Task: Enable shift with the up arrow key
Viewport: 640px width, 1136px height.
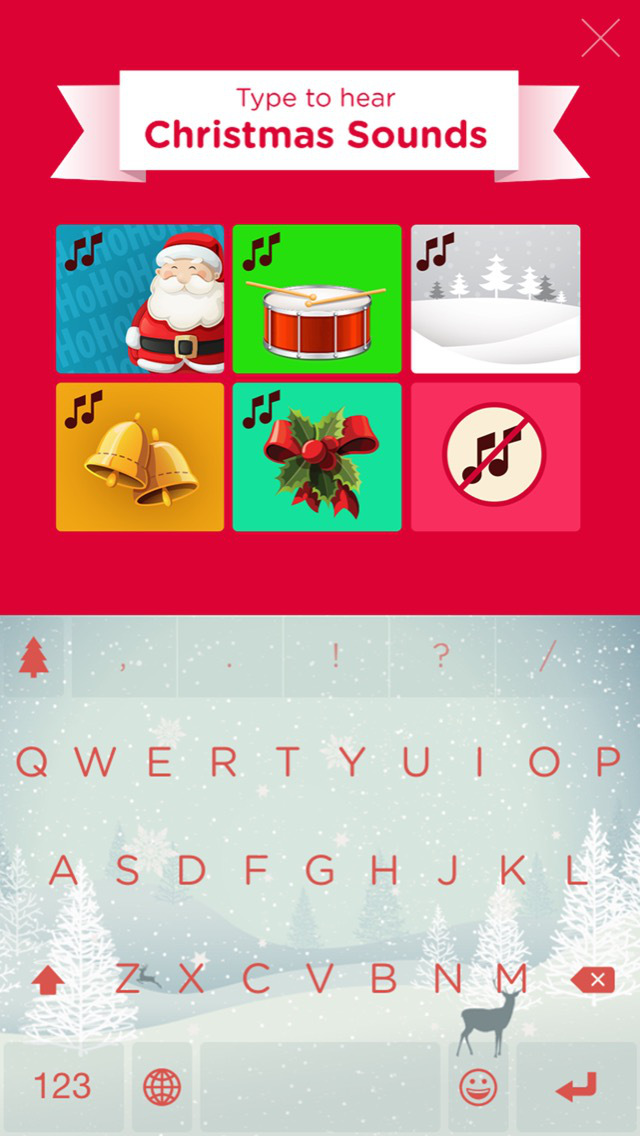Action: [x=47, y=980]
